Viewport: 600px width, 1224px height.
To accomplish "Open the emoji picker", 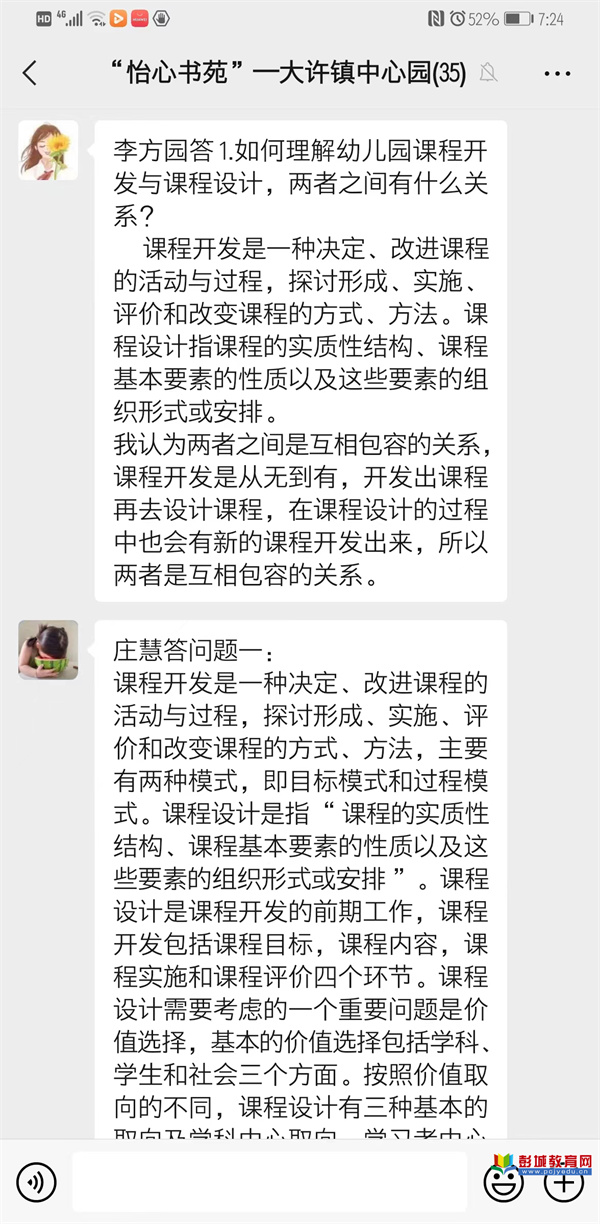I will 503,1183.
